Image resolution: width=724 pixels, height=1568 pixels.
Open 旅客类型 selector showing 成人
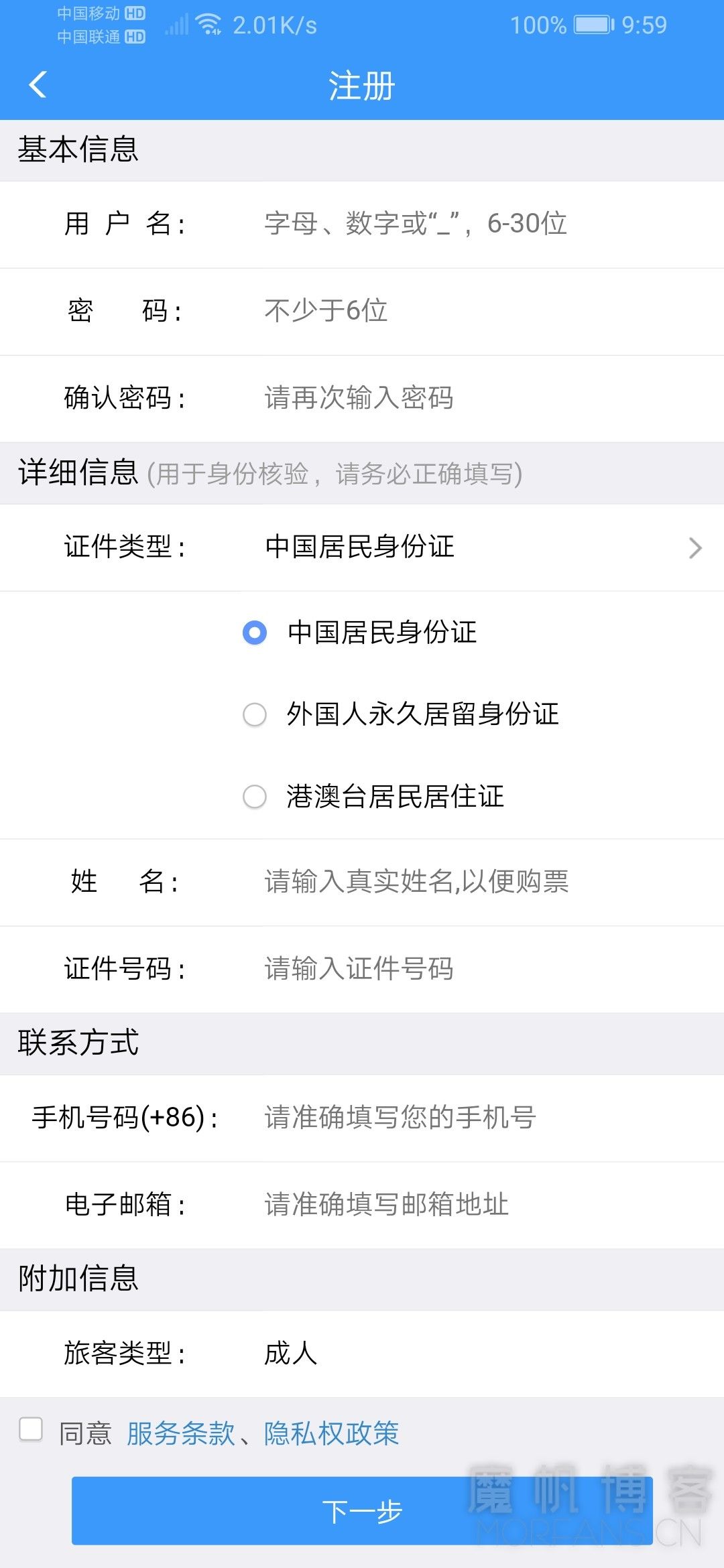click(x=362, y=1354)
